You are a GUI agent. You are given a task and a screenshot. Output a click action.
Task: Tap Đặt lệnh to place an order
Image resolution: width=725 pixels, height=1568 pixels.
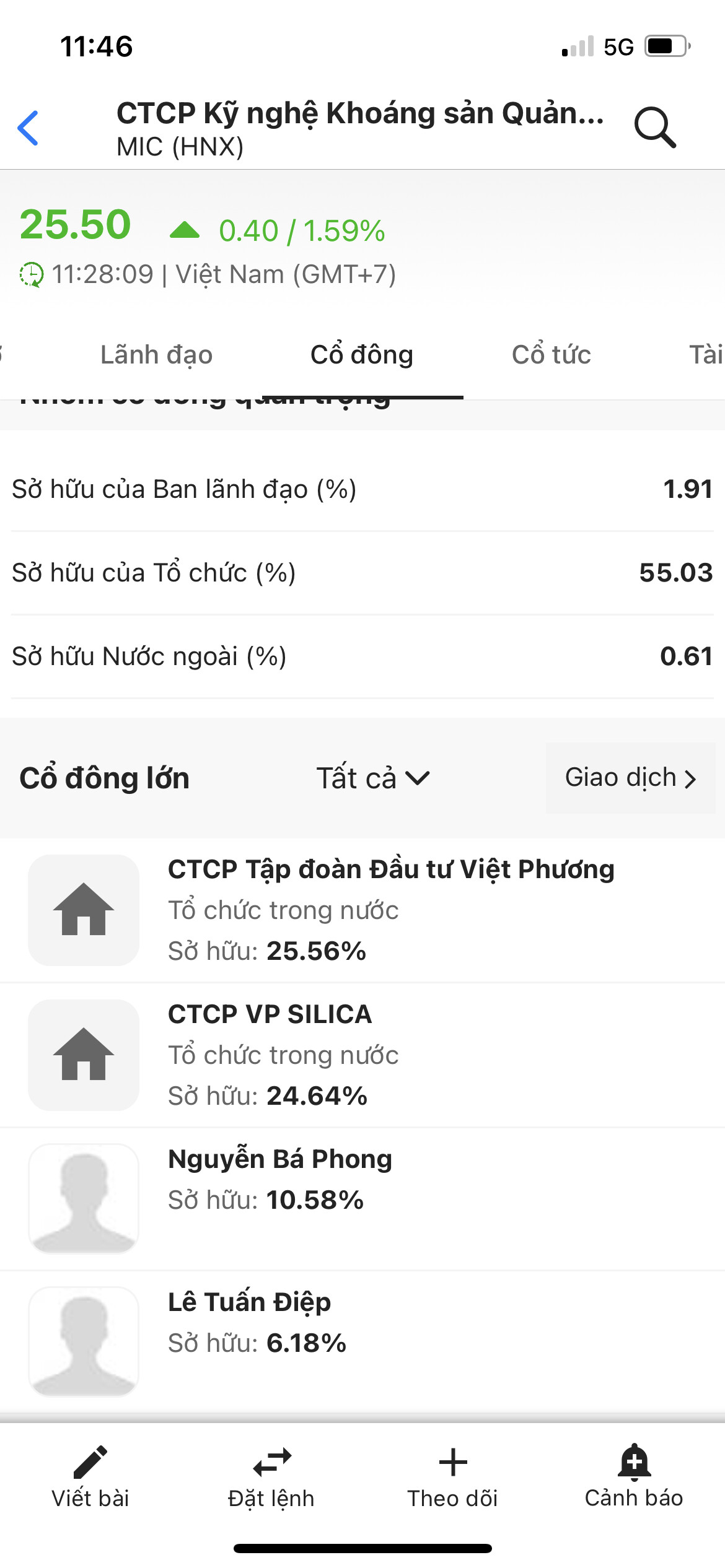click(x=271, y=1478)
